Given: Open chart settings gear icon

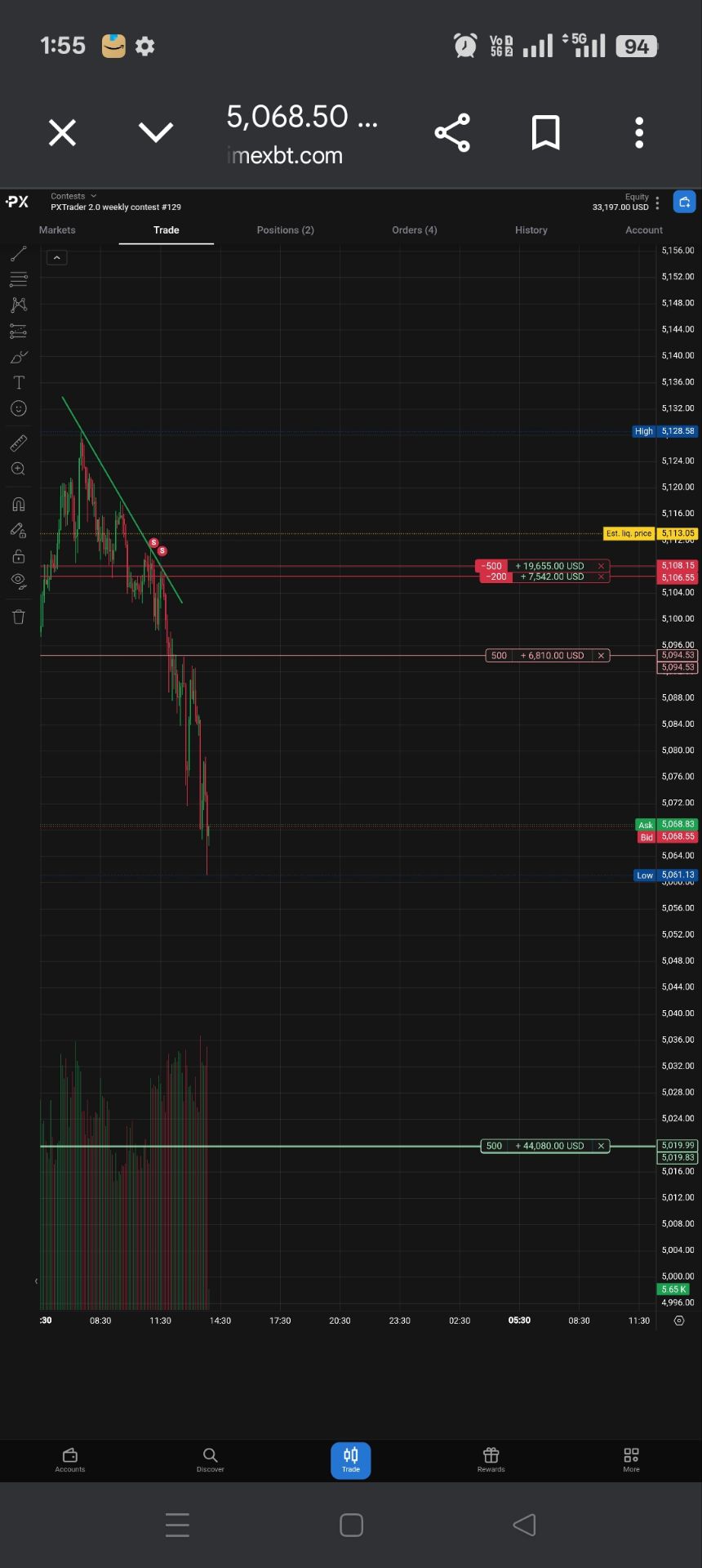Looking at the screenshot, I should [678, 1321].
